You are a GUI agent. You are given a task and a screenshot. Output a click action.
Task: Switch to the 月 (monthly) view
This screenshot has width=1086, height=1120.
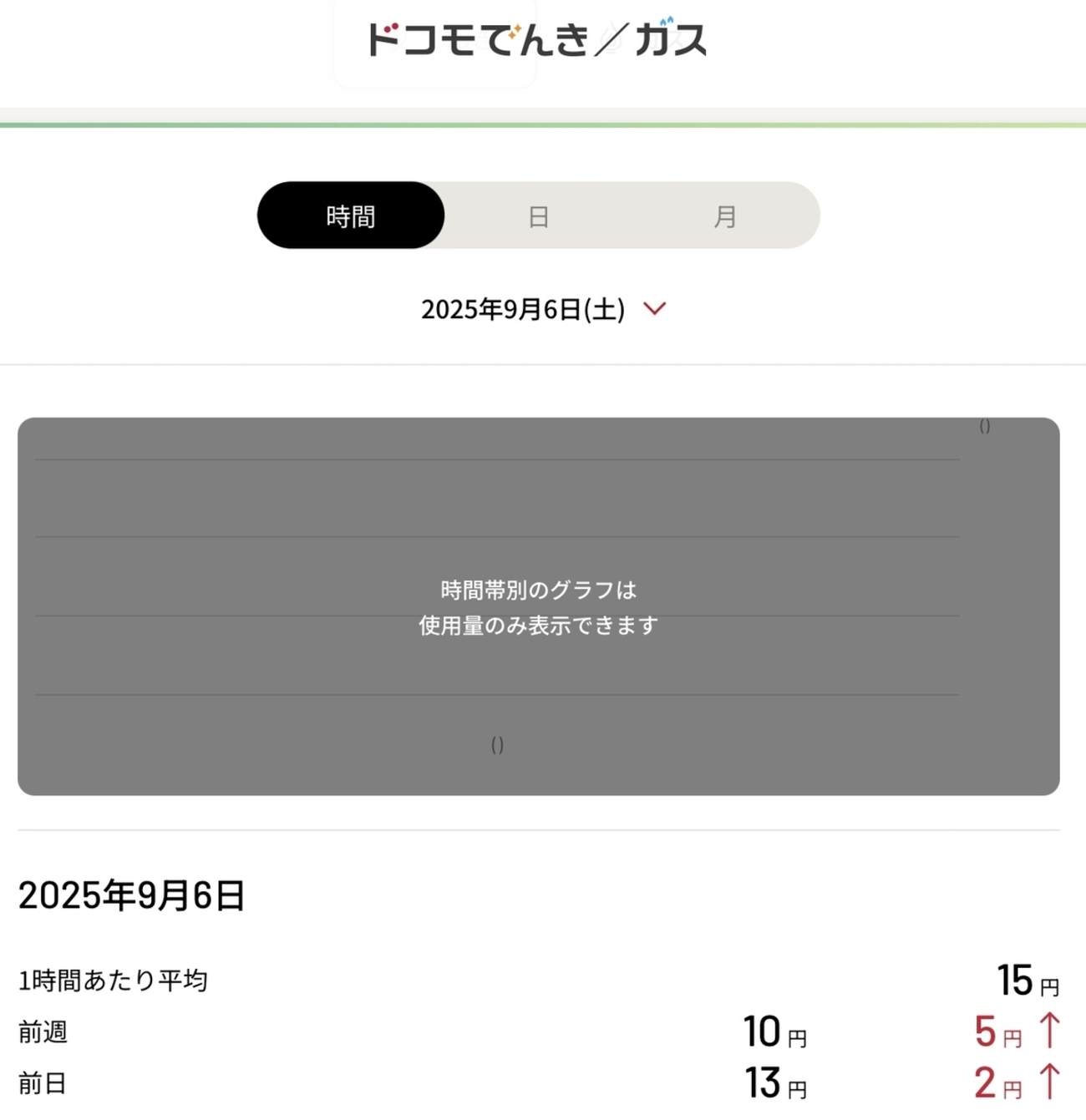[725, 216]
